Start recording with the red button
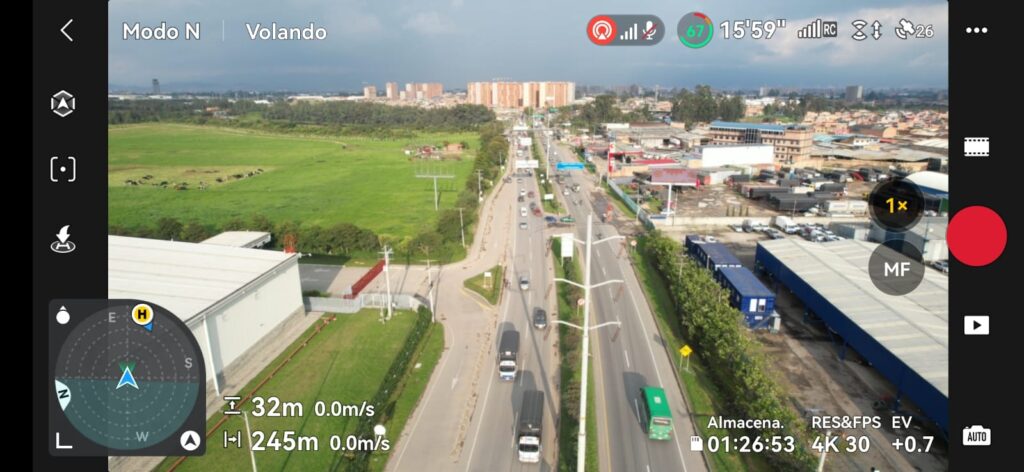This screenshot has height=472, width=1024. point(976,236)
